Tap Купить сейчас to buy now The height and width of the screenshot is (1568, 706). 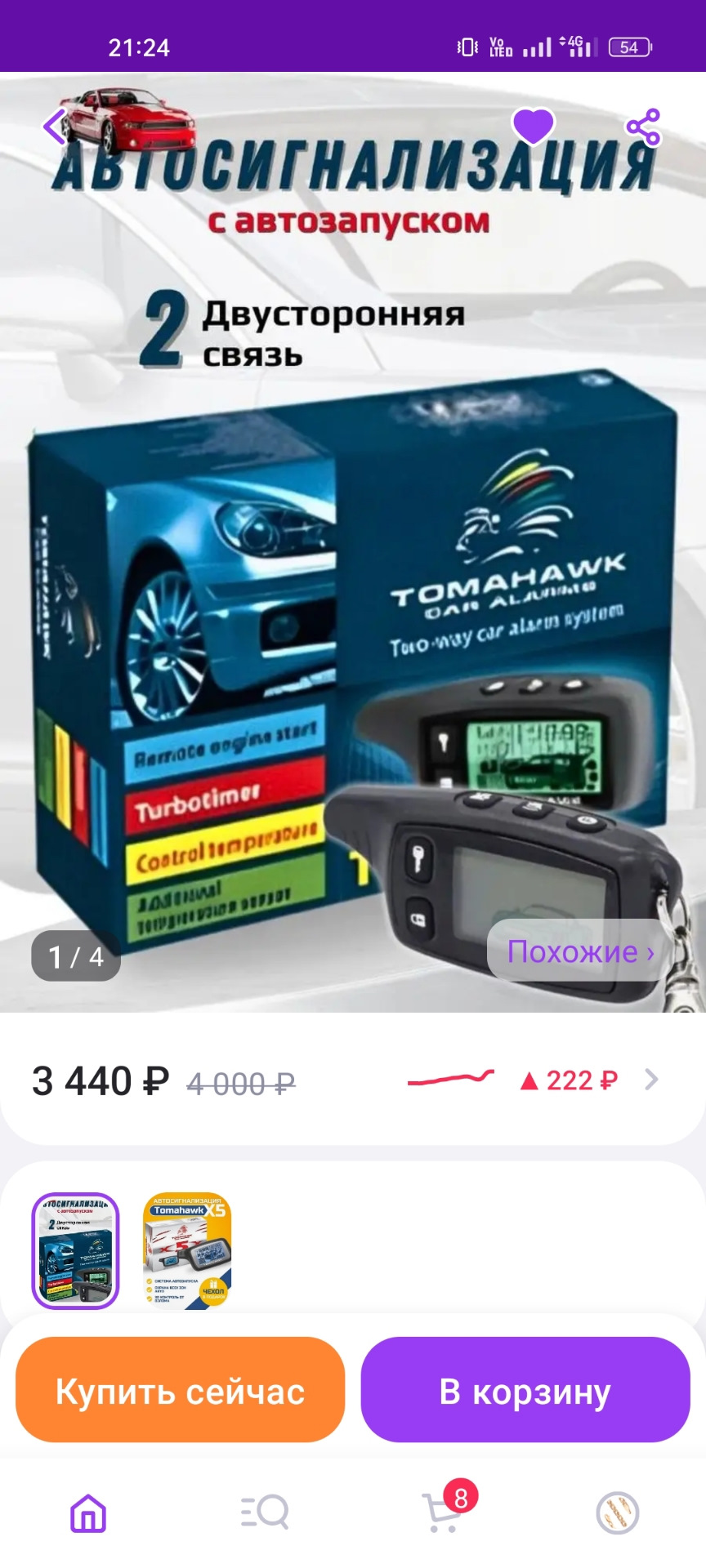(x=180, y=1391)
